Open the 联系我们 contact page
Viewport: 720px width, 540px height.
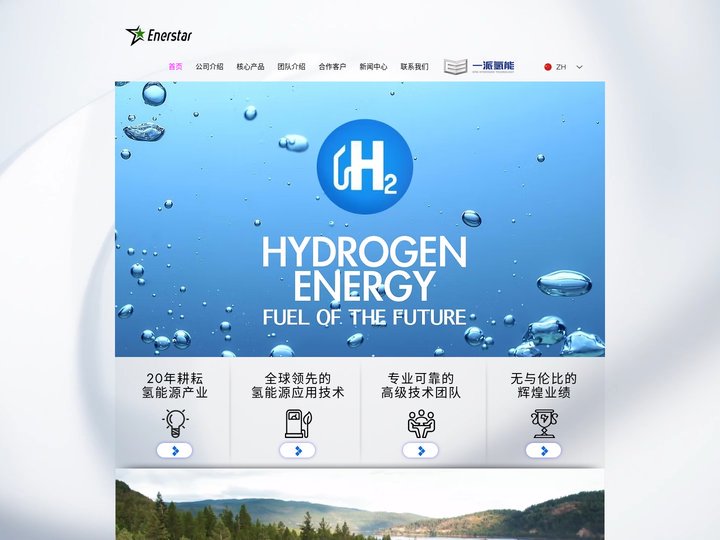414,67
